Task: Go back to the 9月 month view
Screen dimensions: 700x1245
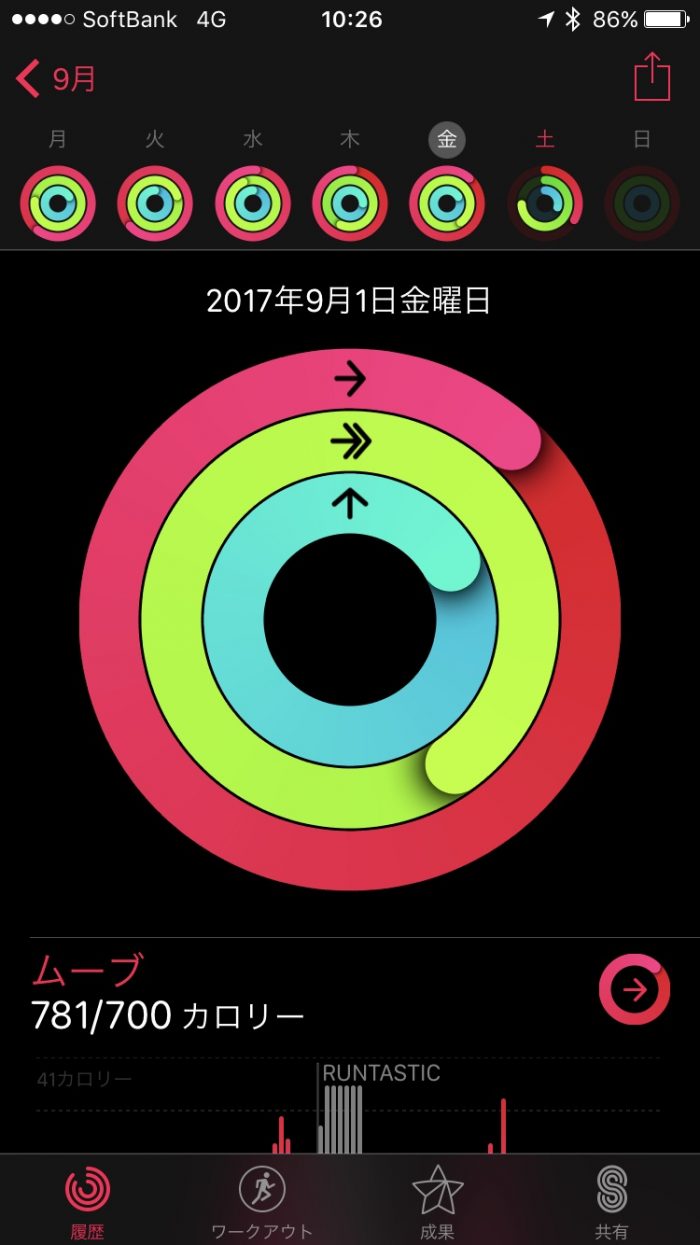Action: pos(57,79)
